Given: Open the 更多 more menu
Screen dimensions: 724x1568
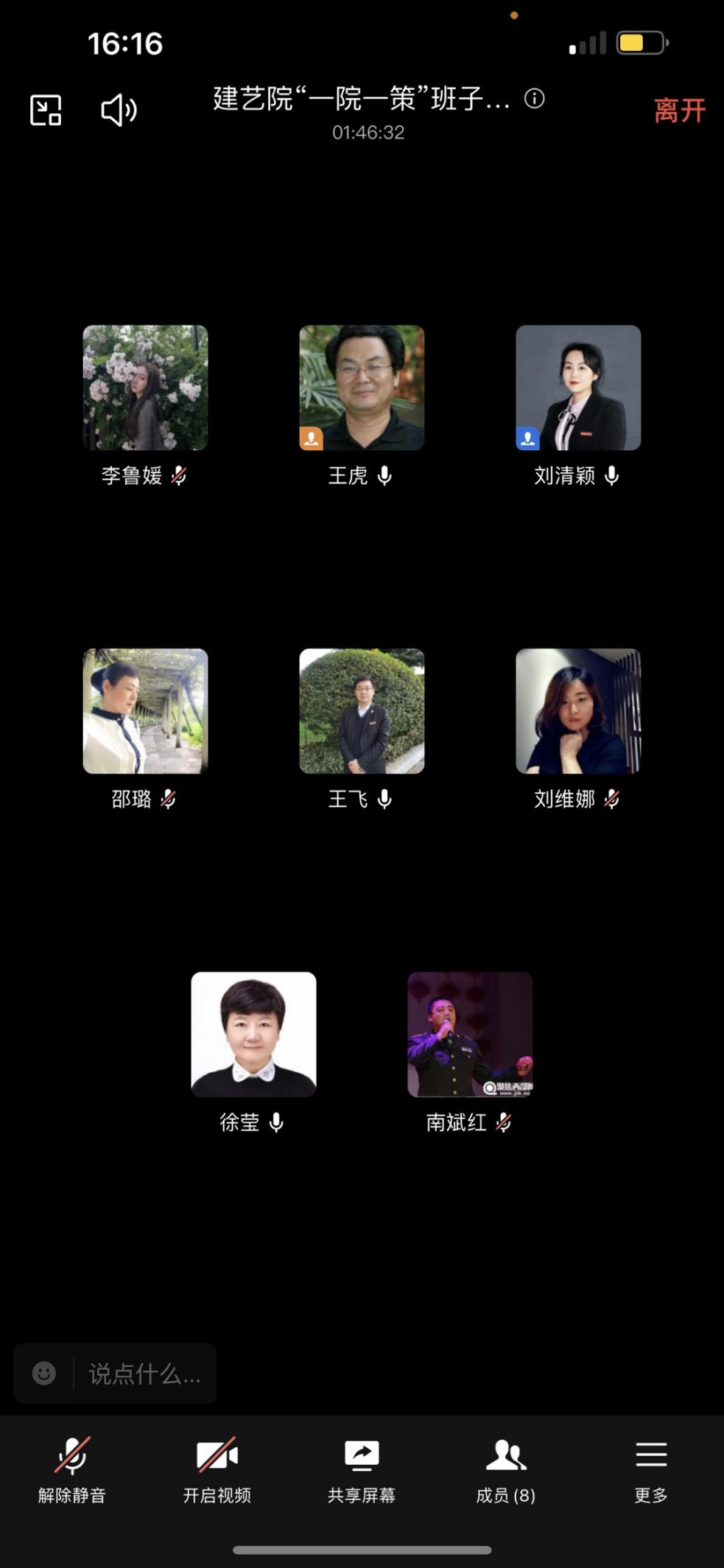Looking at the screenshot, I should pyautogui.click(x=651, y=1469).
